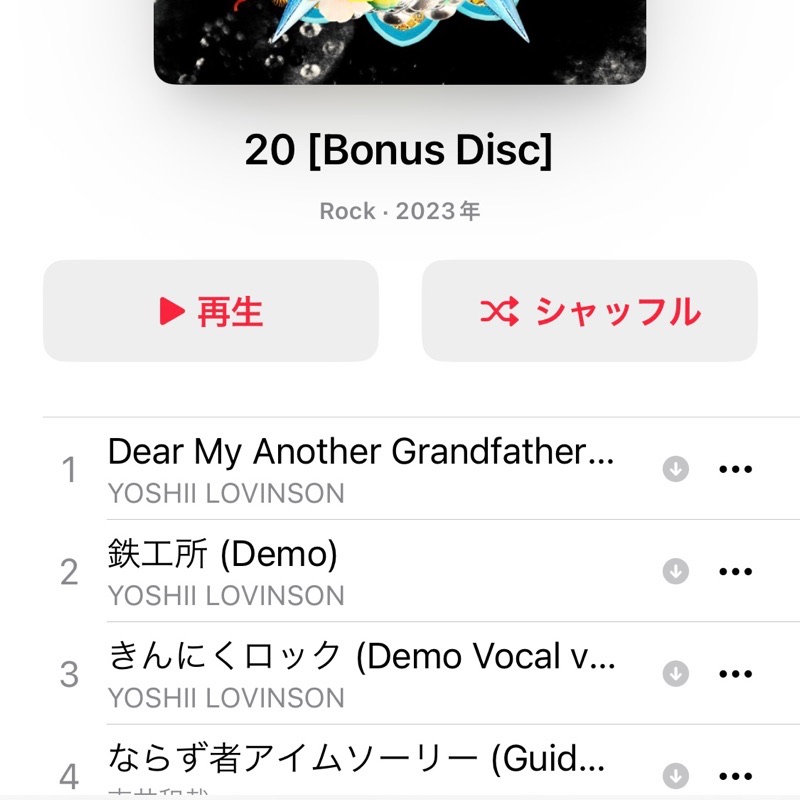Start シャッフル shuffle playback

tap(589, 311)
